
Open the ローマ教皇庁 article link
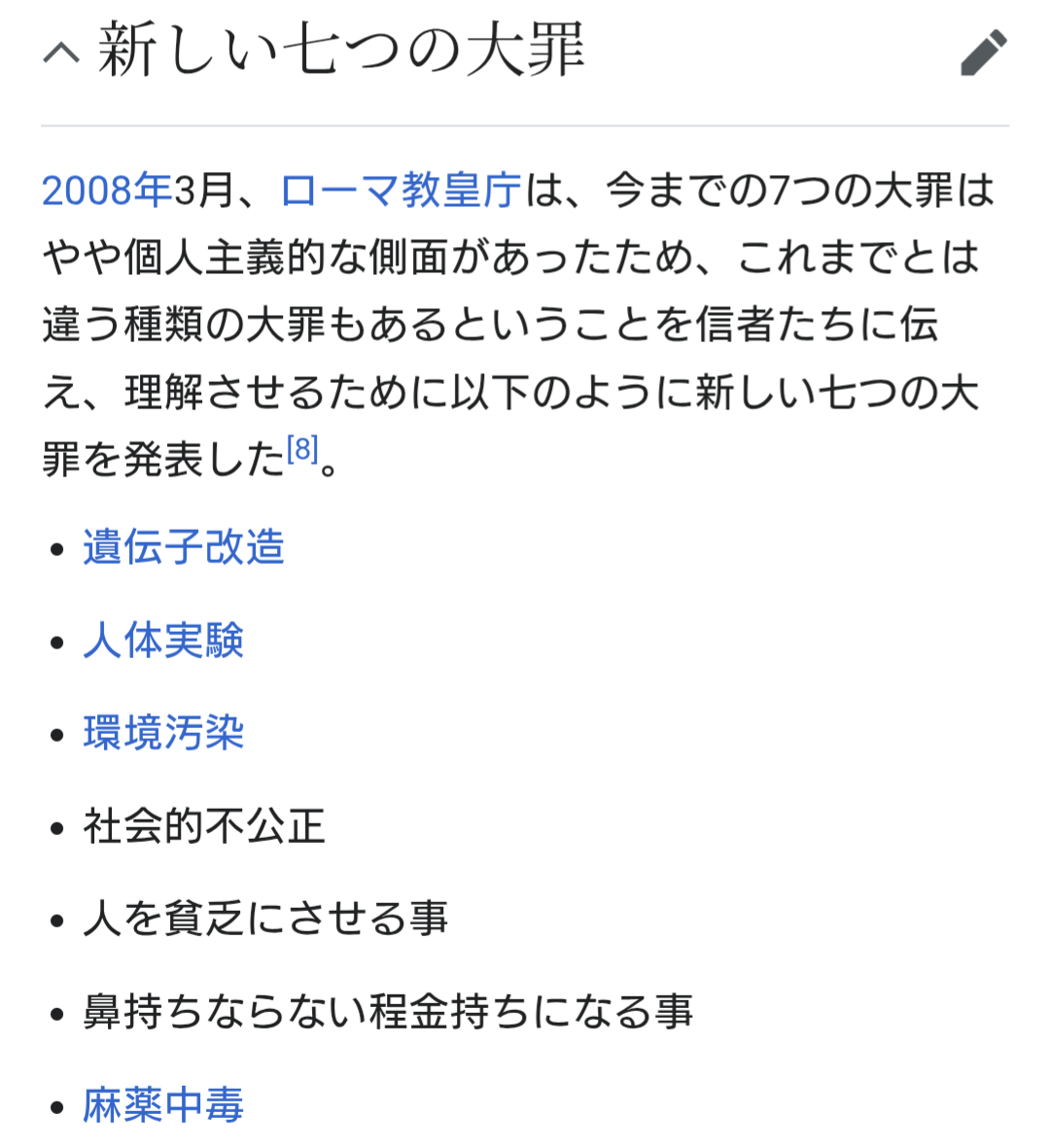pos(401,191)
